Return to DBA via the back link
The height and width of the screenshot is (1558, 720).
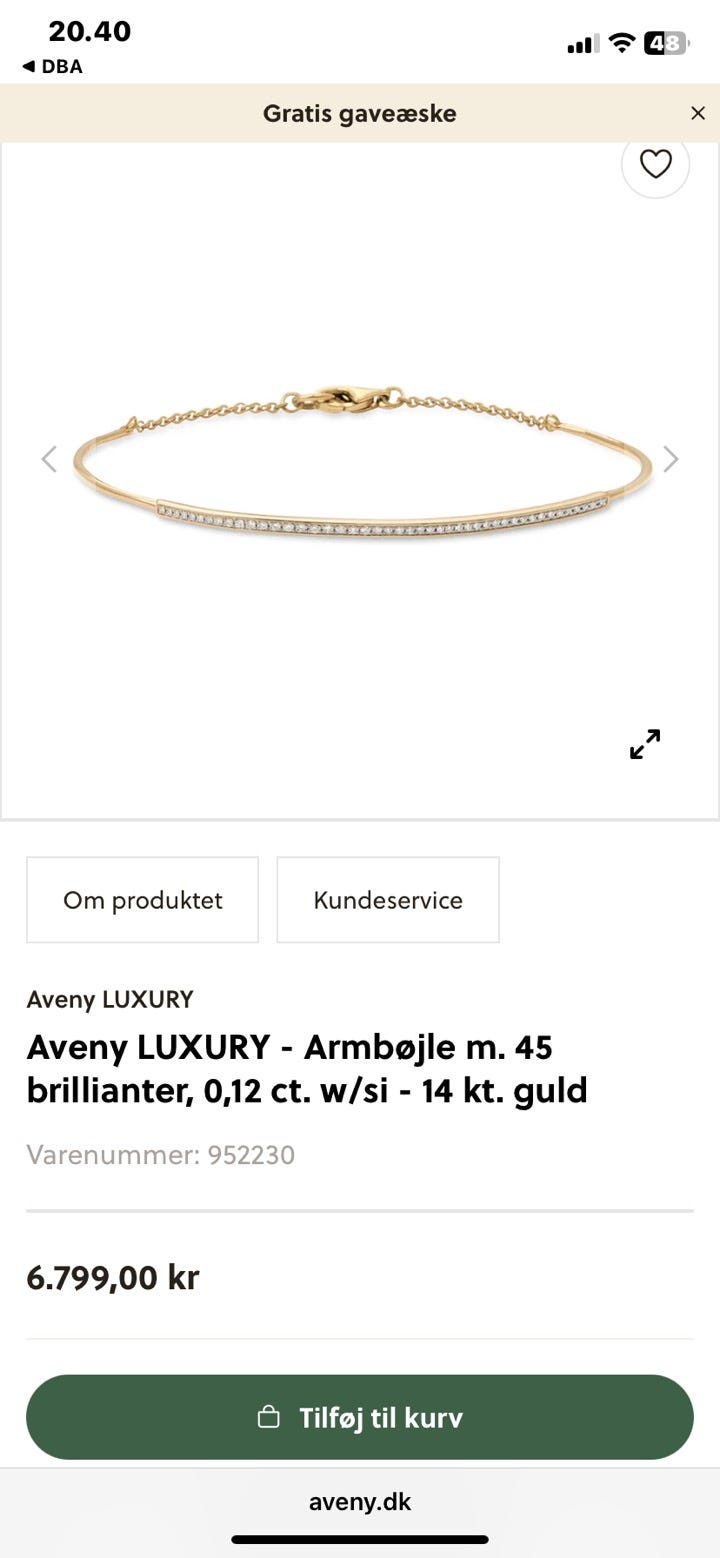coord(52,66)
